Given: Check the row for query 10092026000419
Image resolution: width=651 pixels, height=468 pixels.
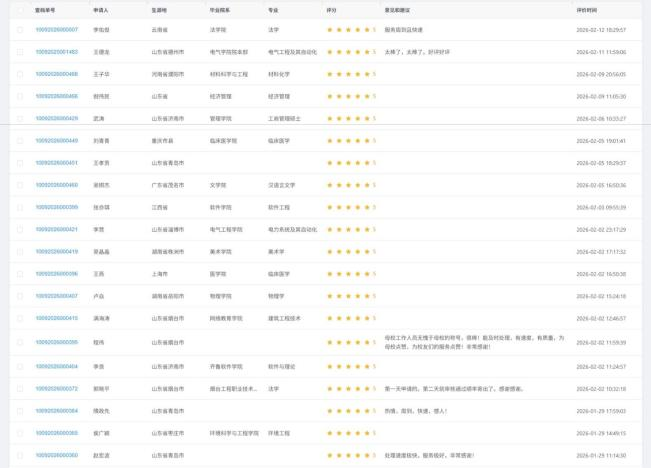Looking at the screenshot, I should pos(19,251).
